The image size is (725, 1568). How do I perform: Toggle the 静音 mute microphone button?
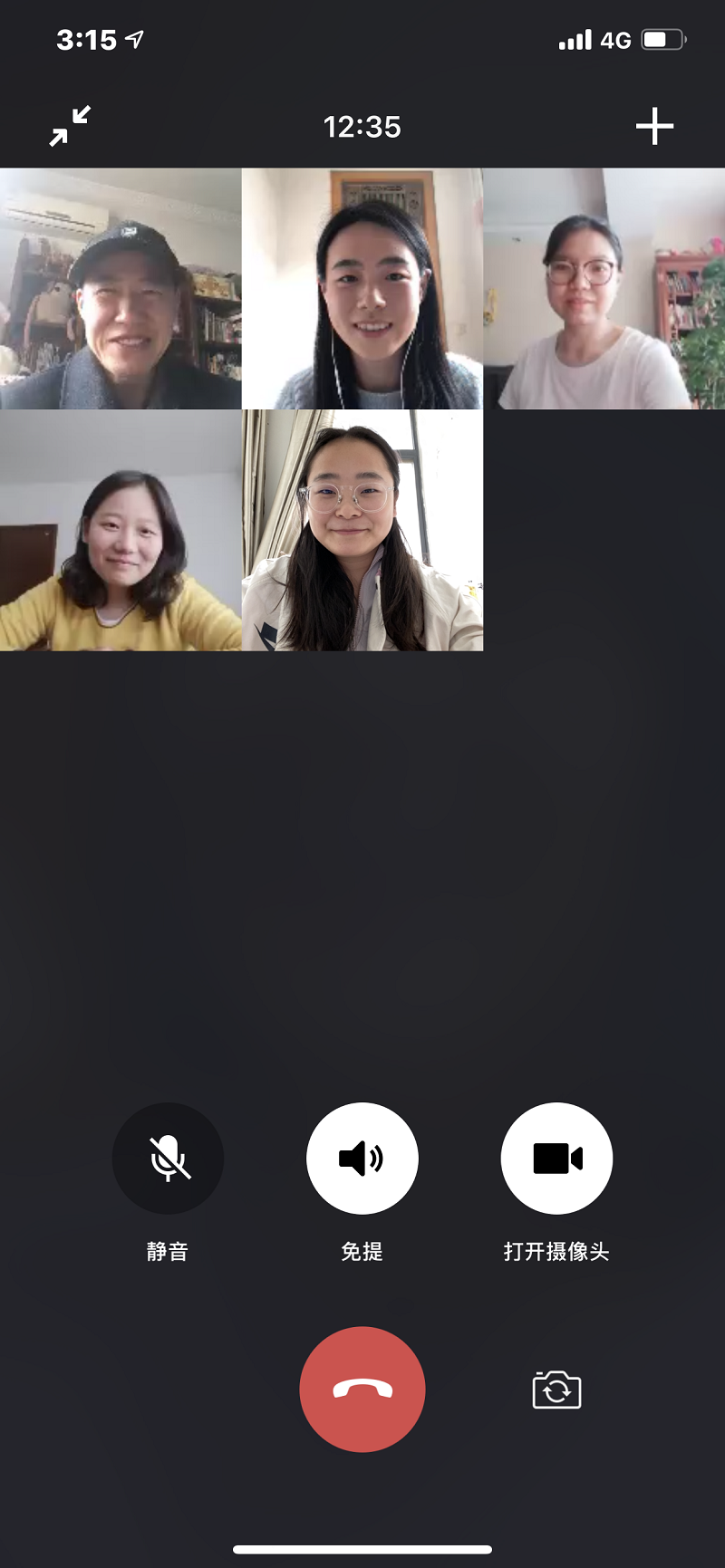pos(168,1158)
